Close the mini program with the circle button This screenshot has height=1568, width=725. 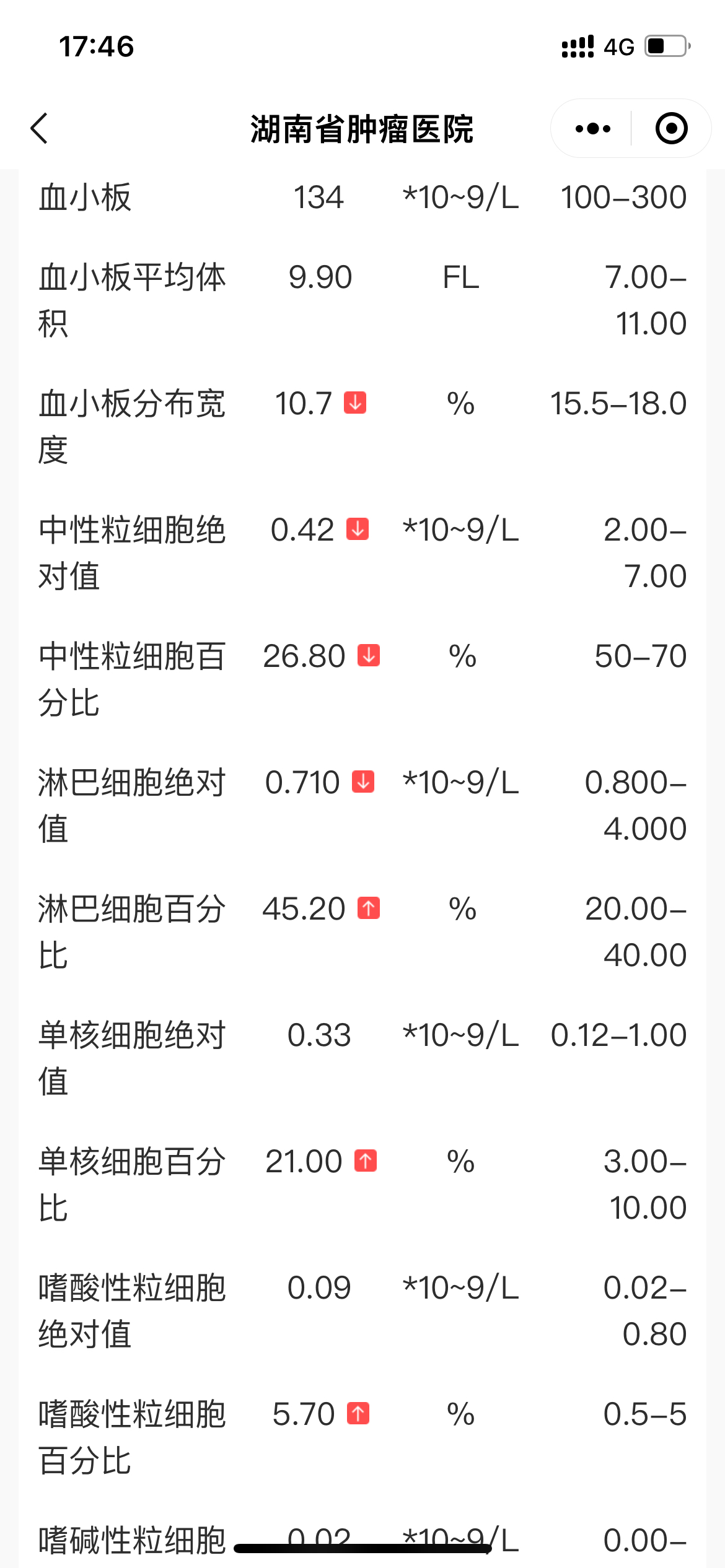click(x=672, y=128)
